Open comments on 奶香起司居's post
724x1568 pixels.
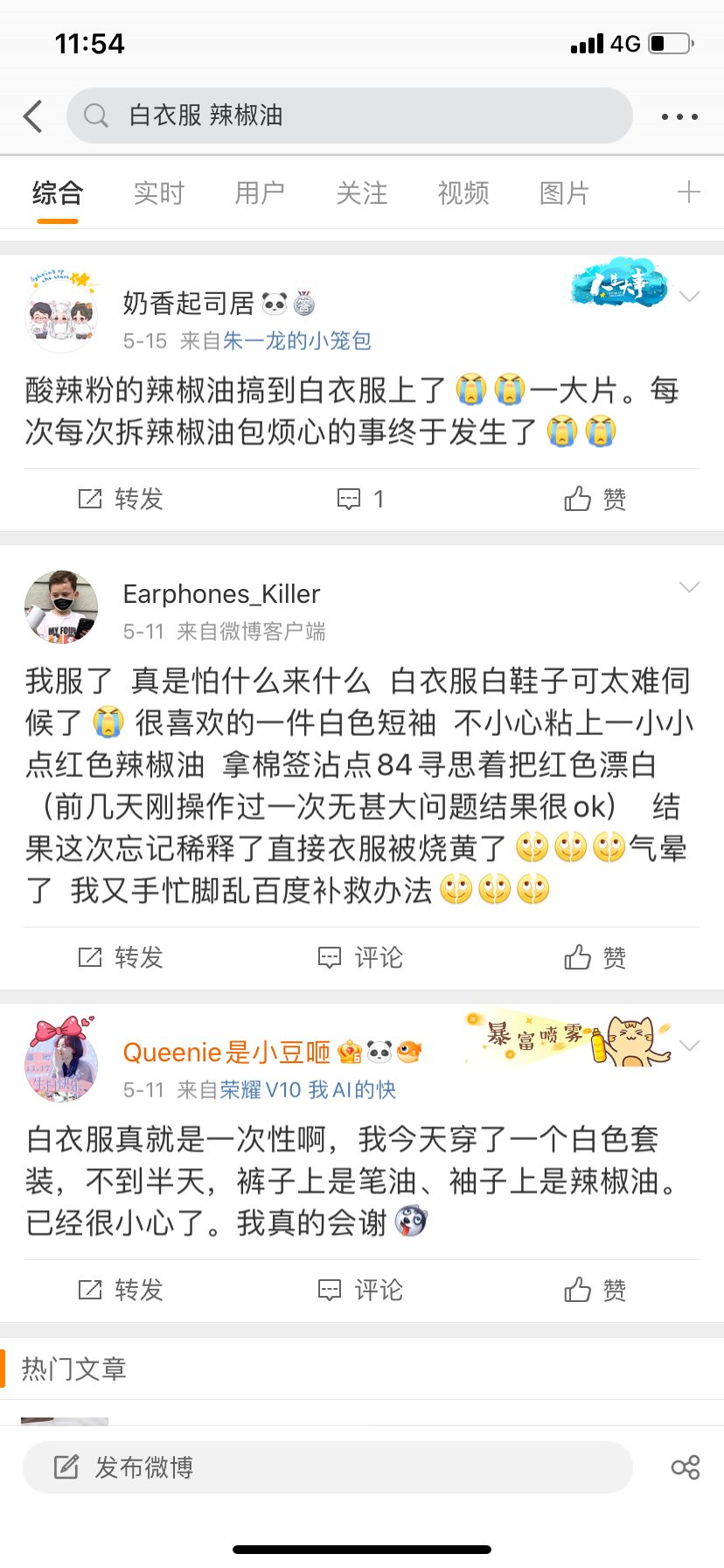click(x=360, y=499)
